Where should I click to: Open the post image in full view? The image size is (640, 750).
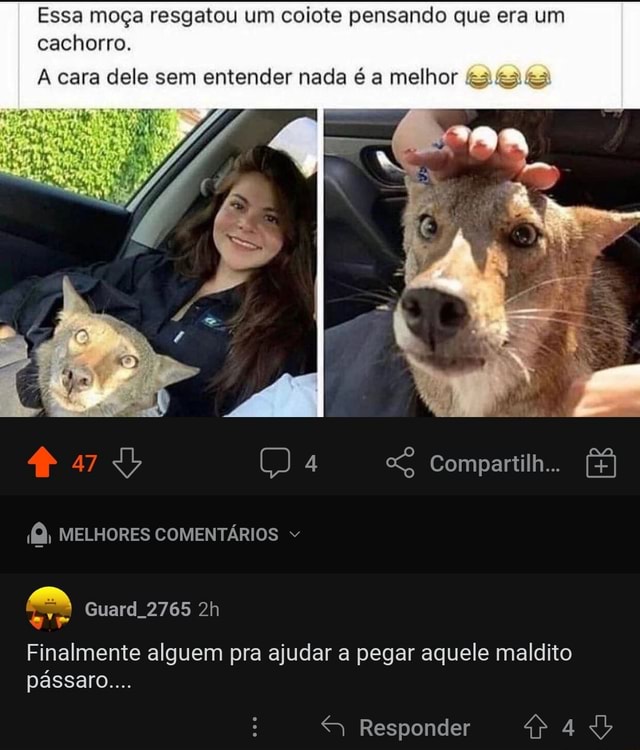320,263
